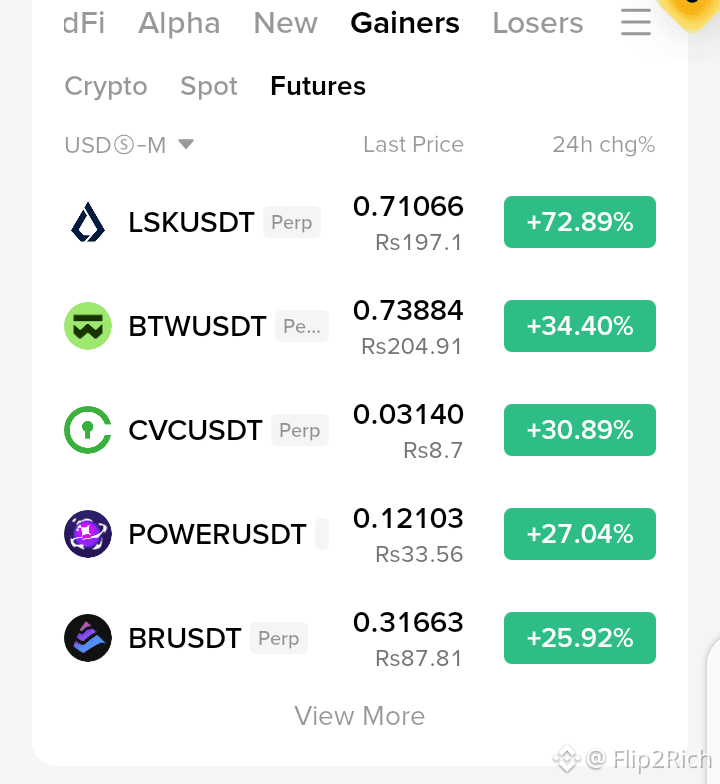Open the BTWUSDT row
Image resolution: width=720 pixels, height=784 pixels.
(360, 326)
